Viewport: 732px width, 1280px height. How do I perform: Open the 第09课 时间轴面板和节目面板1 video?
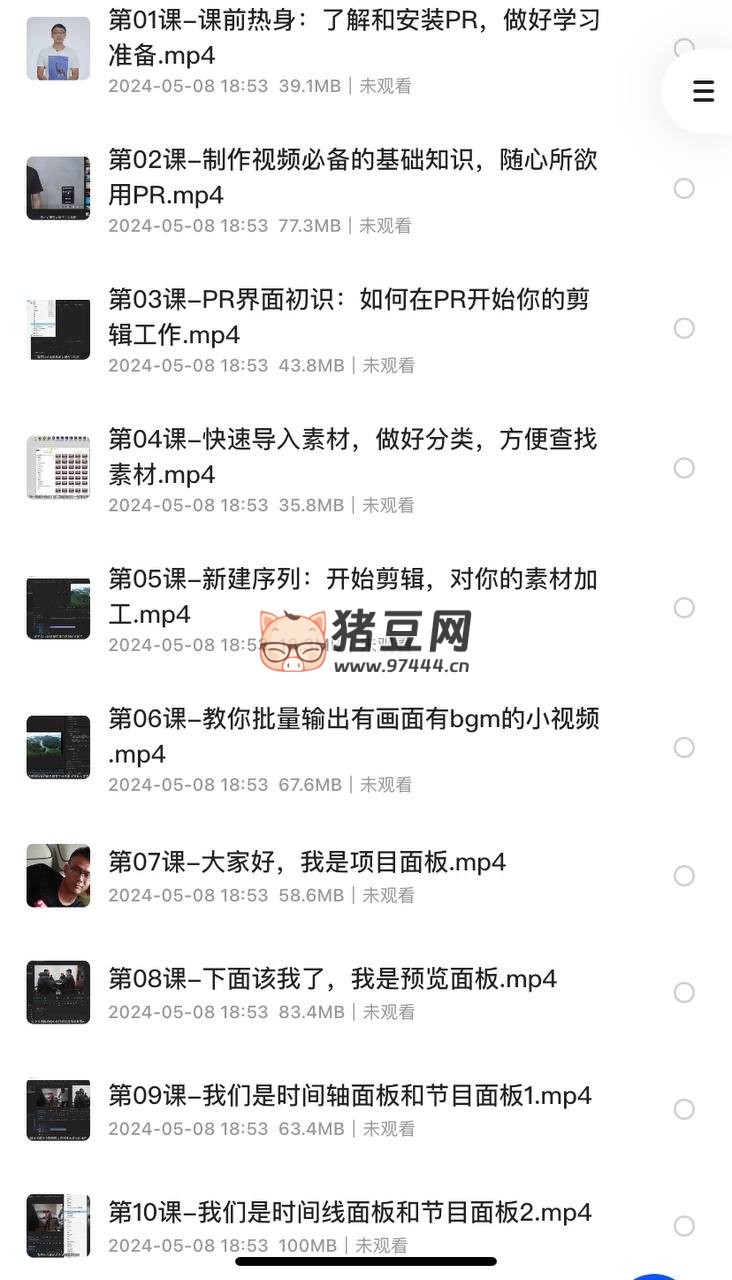(350, 1096)
